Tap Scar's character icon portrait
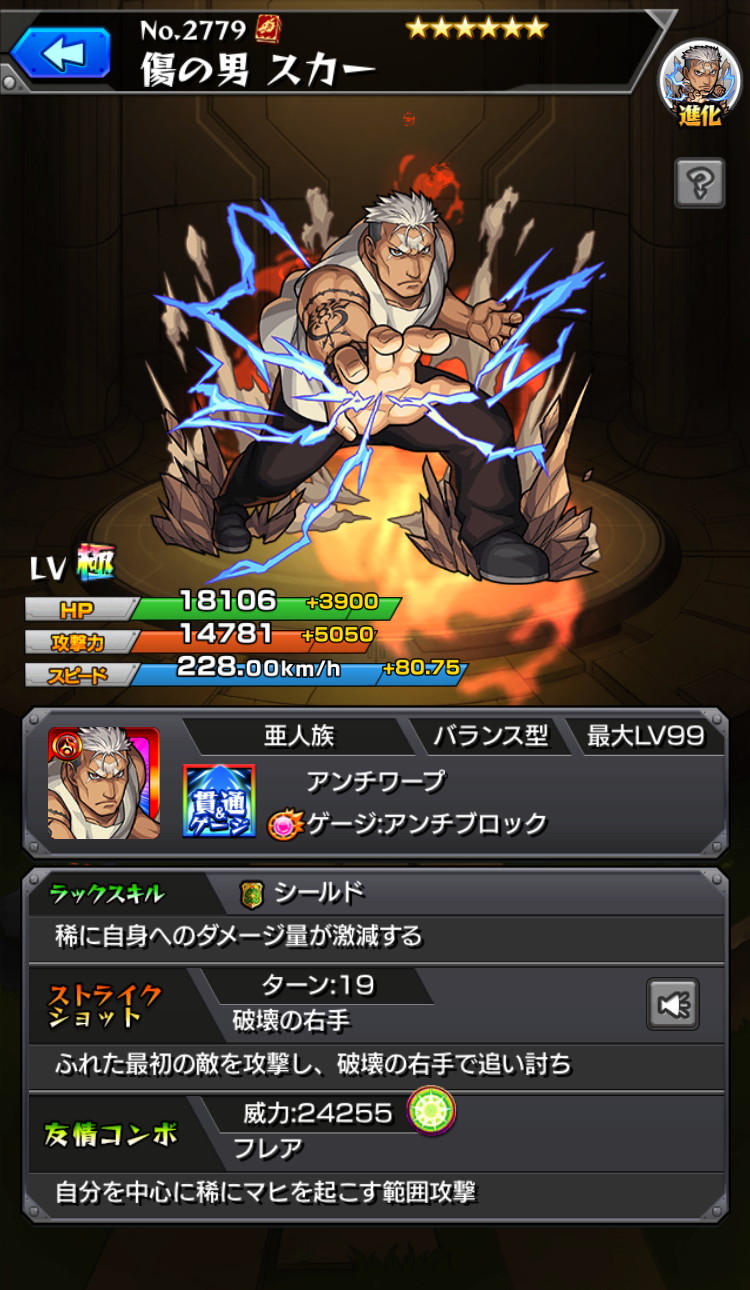Image resolution: width=750 pixels, height=1290 pixels. pyautogui.click(x=103, y=783)
